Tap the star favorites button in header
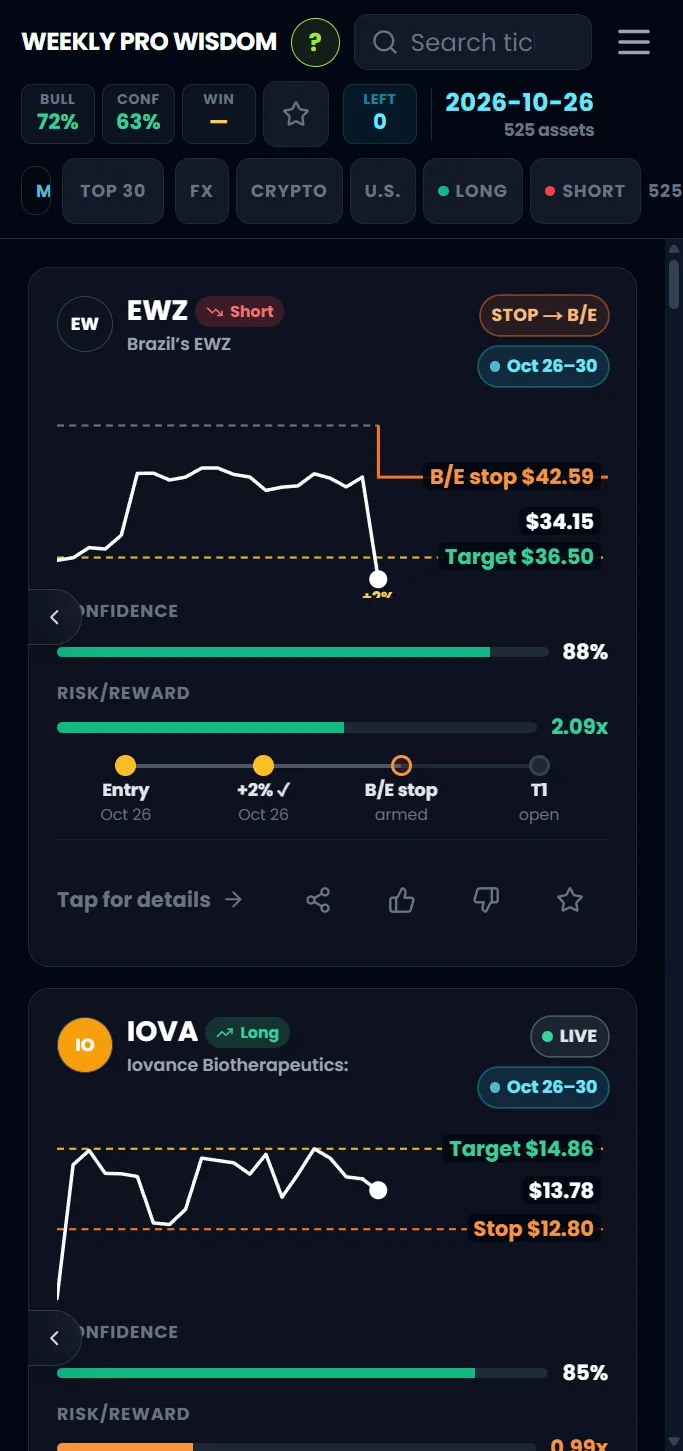 click(x=295, y=114)
